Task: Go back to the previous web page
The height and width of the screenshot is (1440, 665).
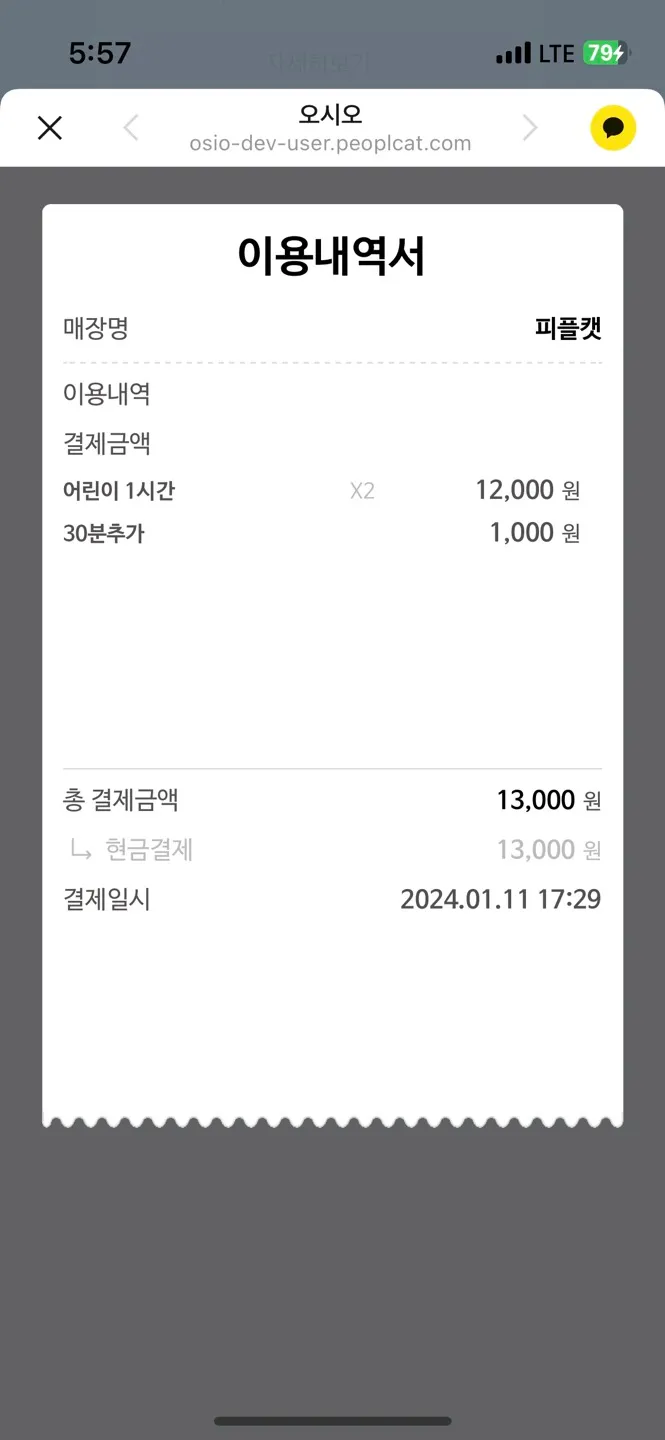Action: 131,128
